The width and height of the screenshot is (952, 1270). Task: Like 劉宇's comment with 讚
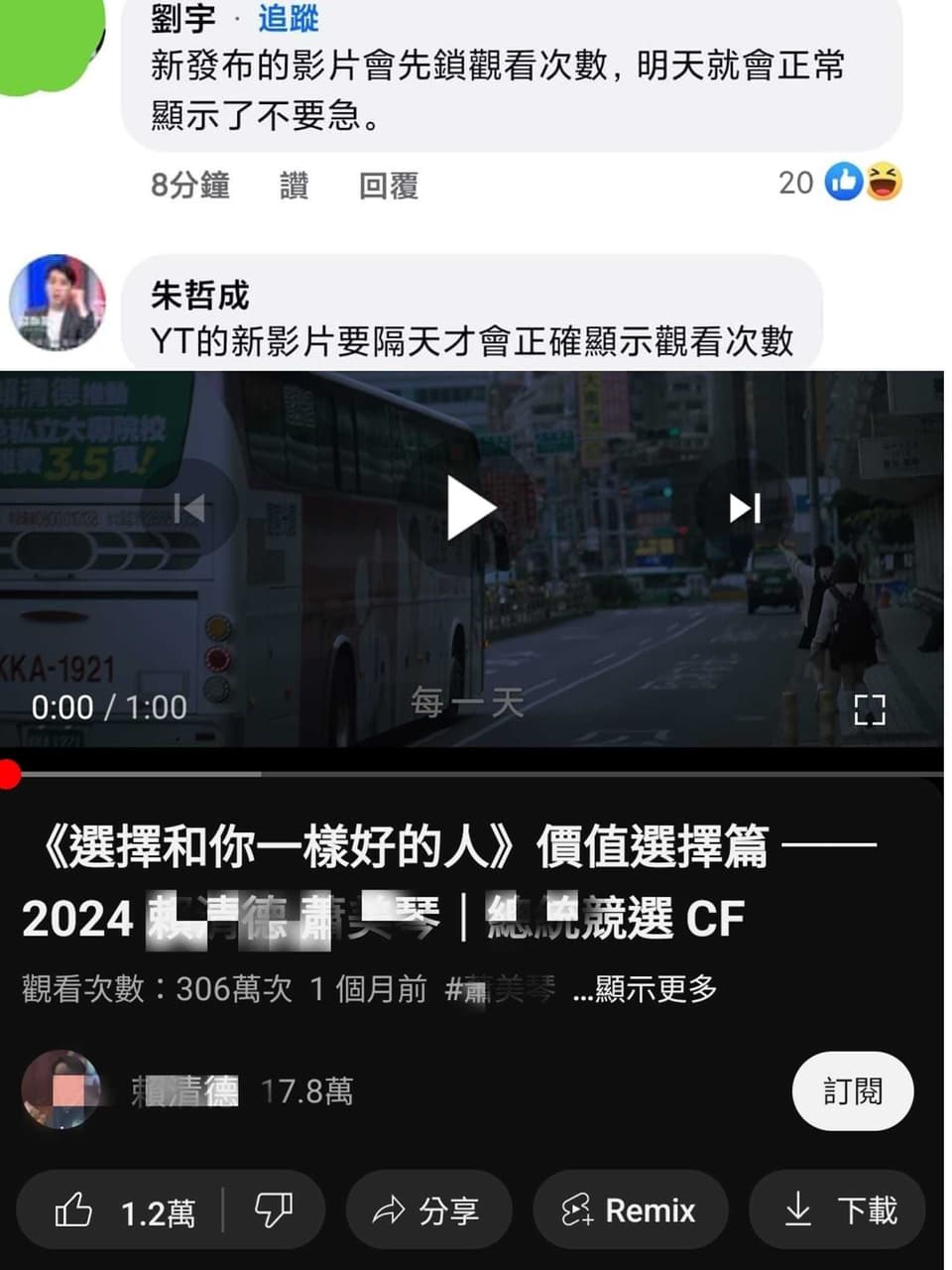point(295,185)
